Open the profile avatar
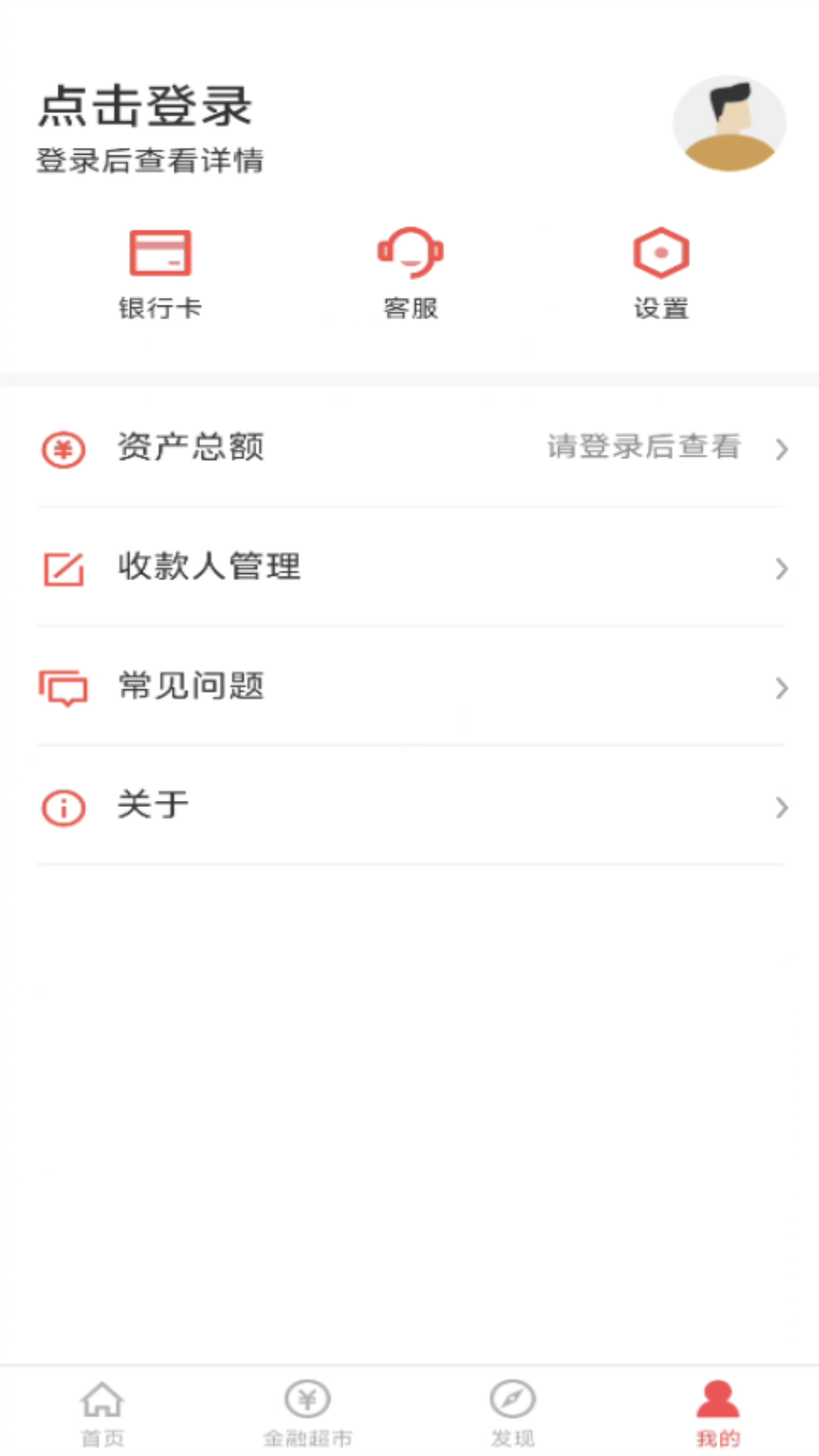 coord(729,124)
